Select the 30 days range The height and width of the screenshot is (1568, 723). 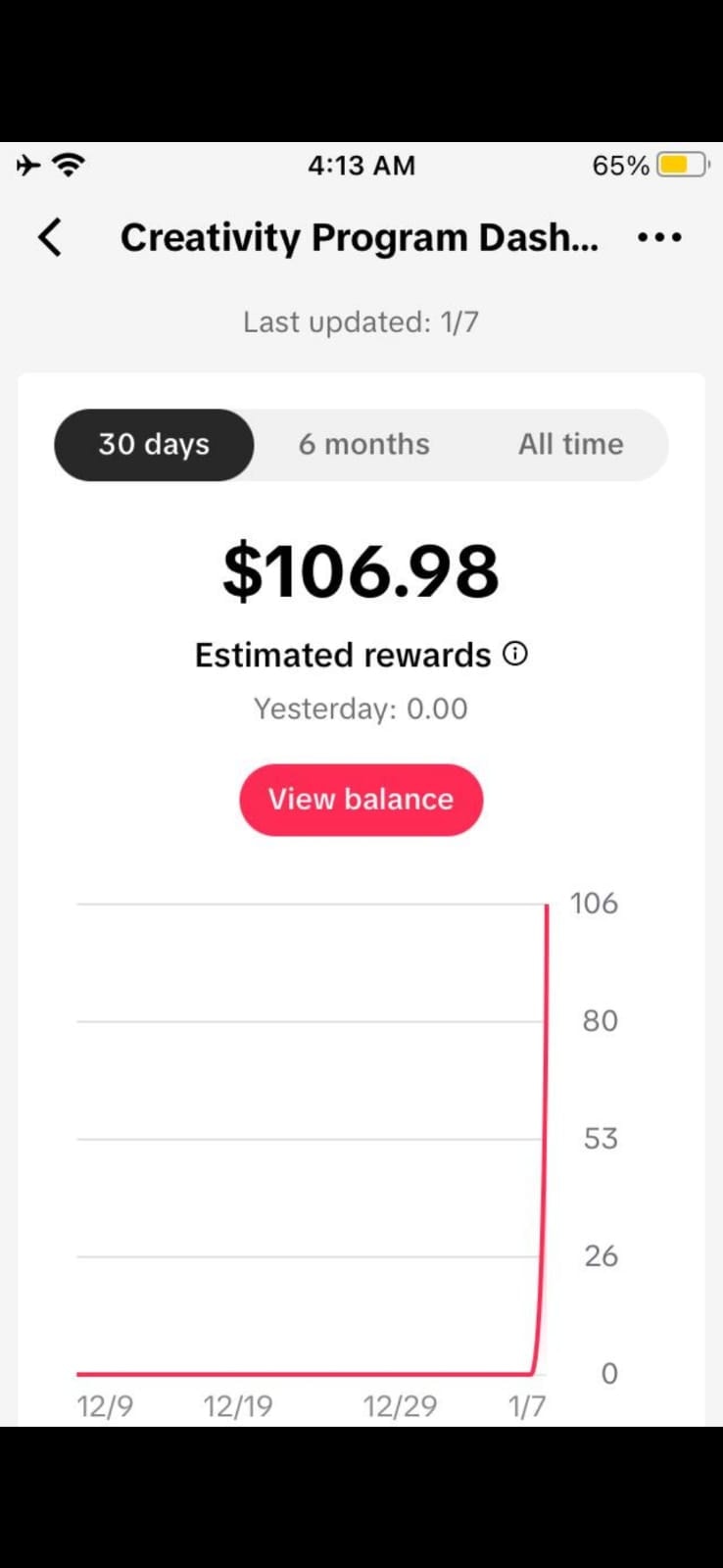pos(154,445)
